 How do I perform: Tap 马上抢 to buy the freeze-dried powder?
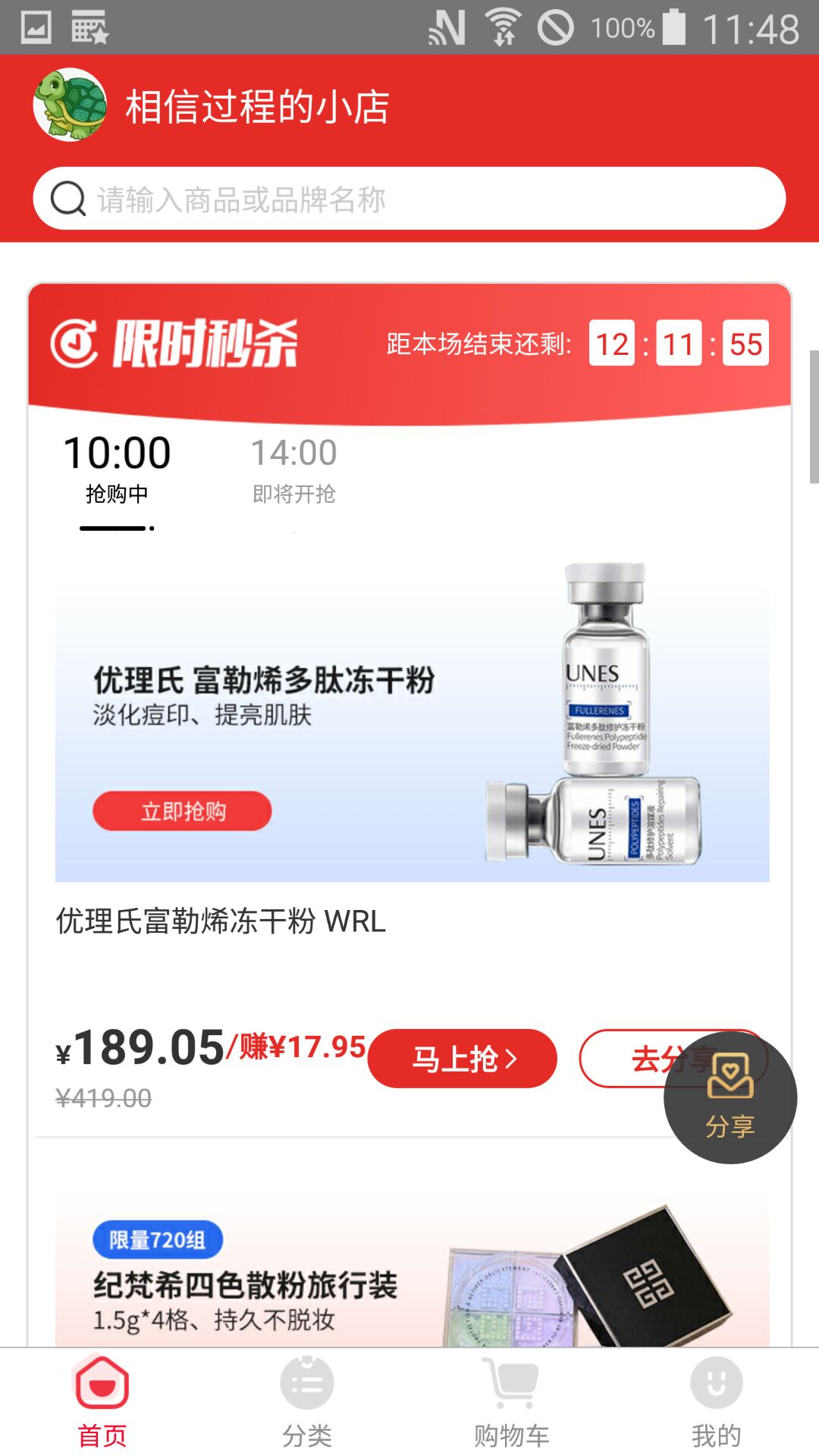coord(462,1059)
